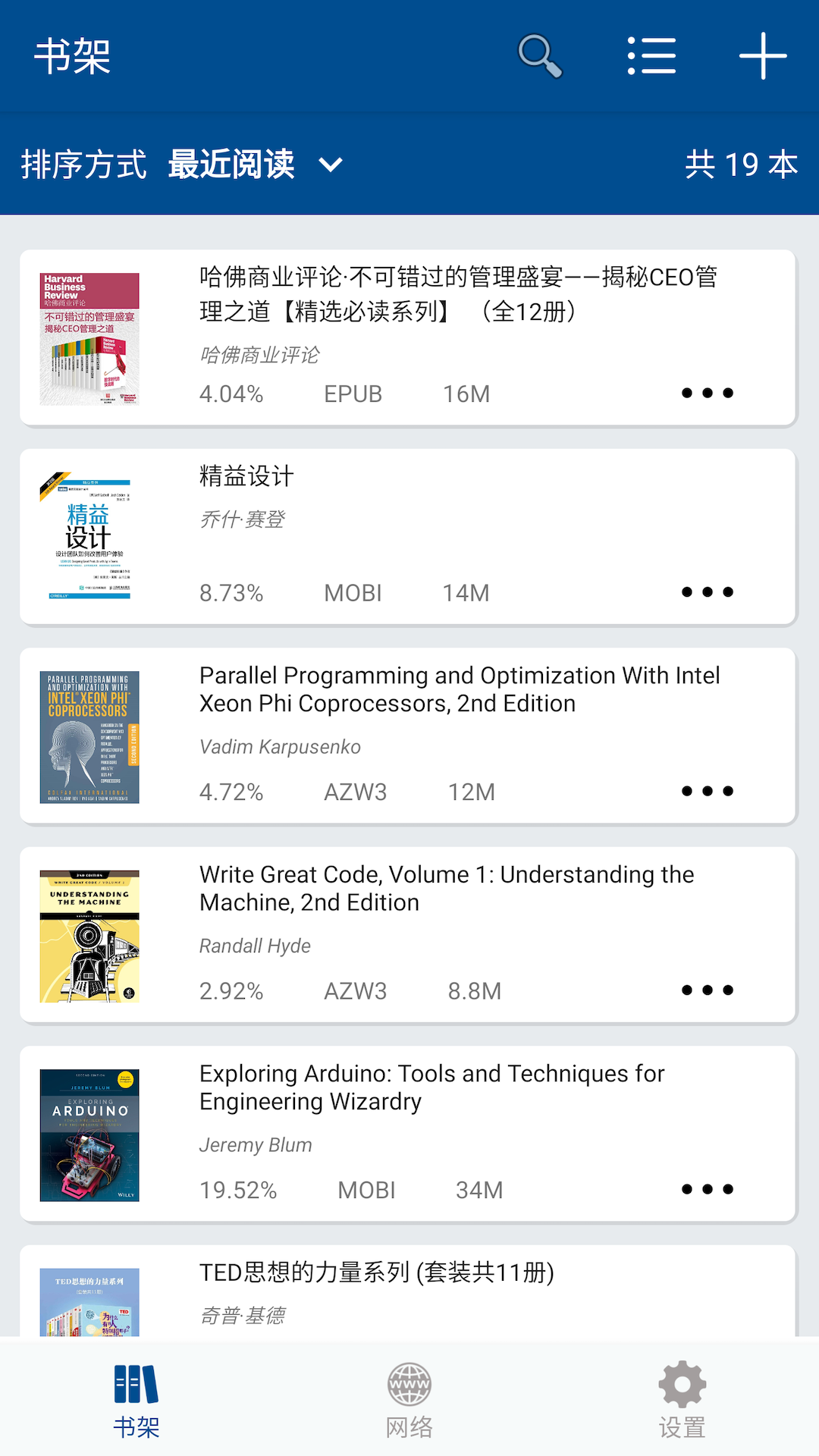The height and width of the screenshot is (1456, 819).
Task: Check the reading progress 19.52% of Exploring Arduino
Action: pos(237,1189)
